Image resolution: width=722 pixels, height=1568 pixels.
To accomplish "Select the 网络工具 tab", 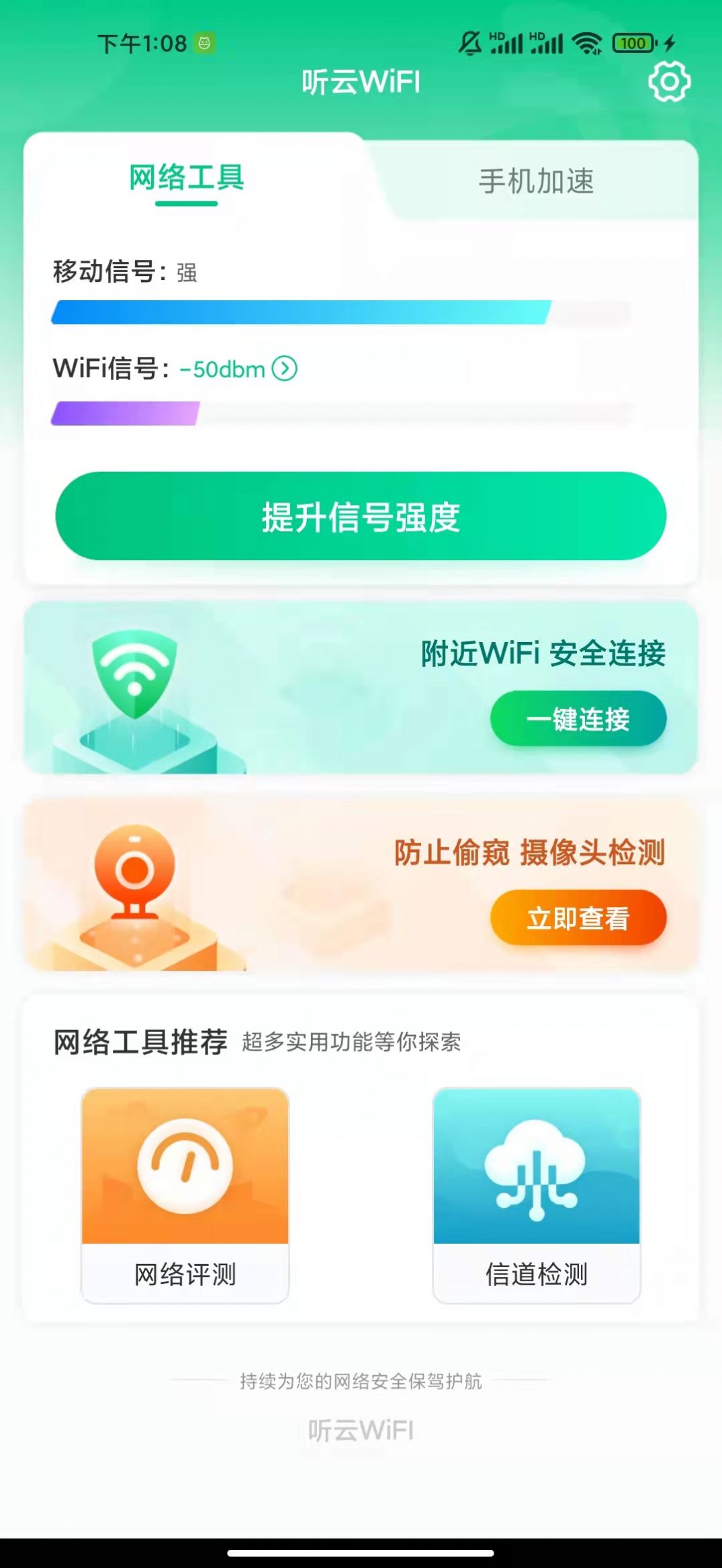I will coord(185,179).
